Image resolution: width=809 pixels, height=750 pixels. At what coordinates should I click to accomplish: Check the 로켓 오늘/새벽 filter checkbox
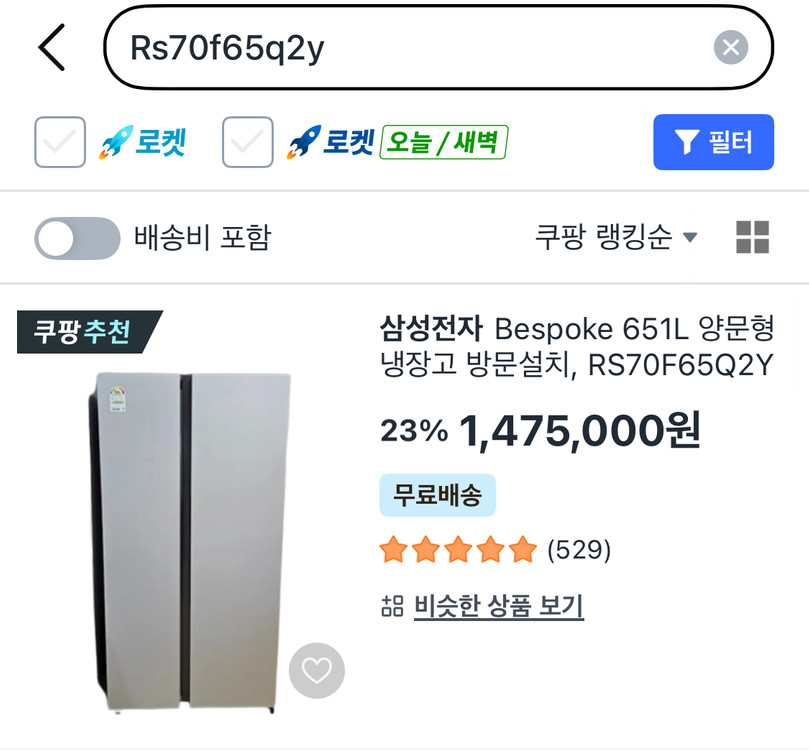tap(248, 142)
